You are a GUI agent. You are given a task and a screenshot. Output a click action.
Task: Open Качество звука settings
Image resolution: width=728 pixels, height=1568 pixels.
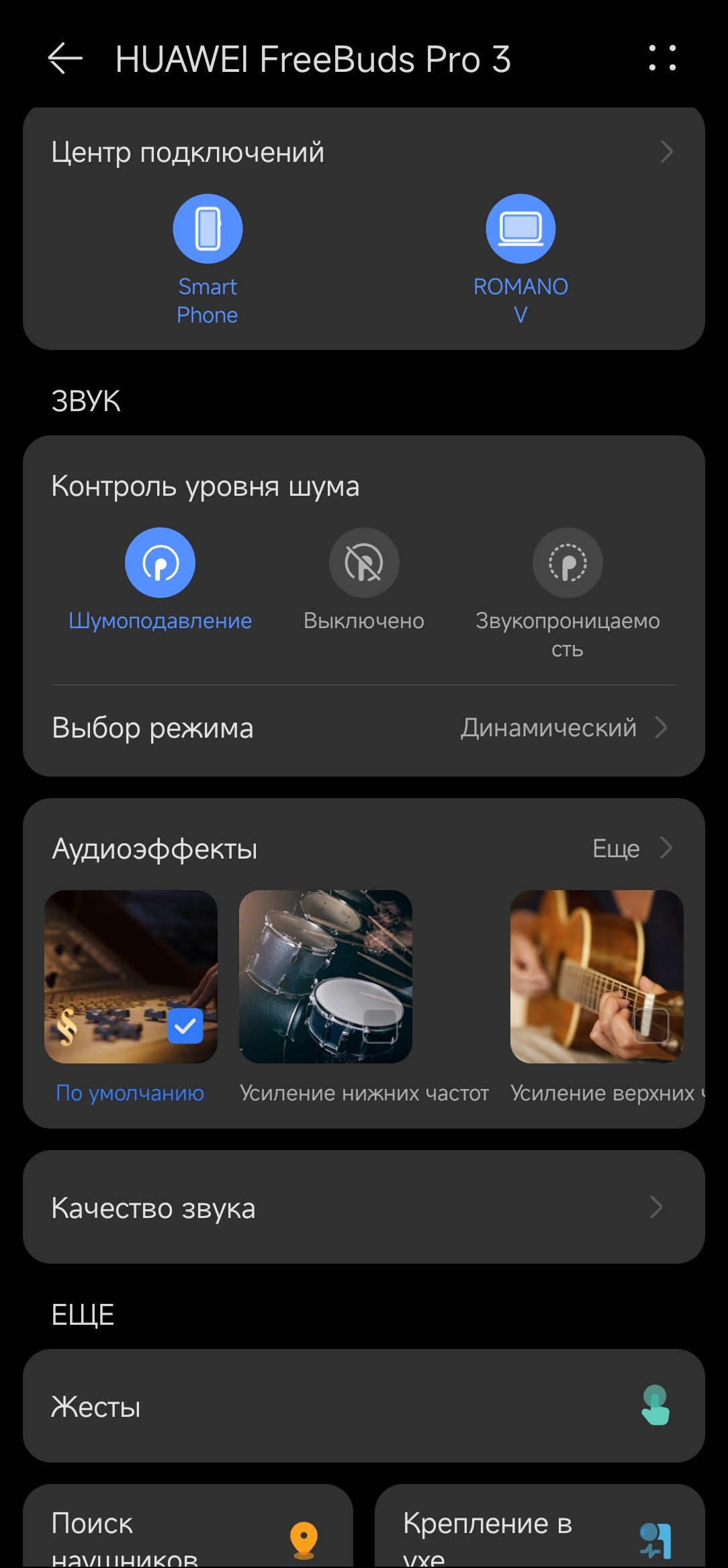(363, 1208)
